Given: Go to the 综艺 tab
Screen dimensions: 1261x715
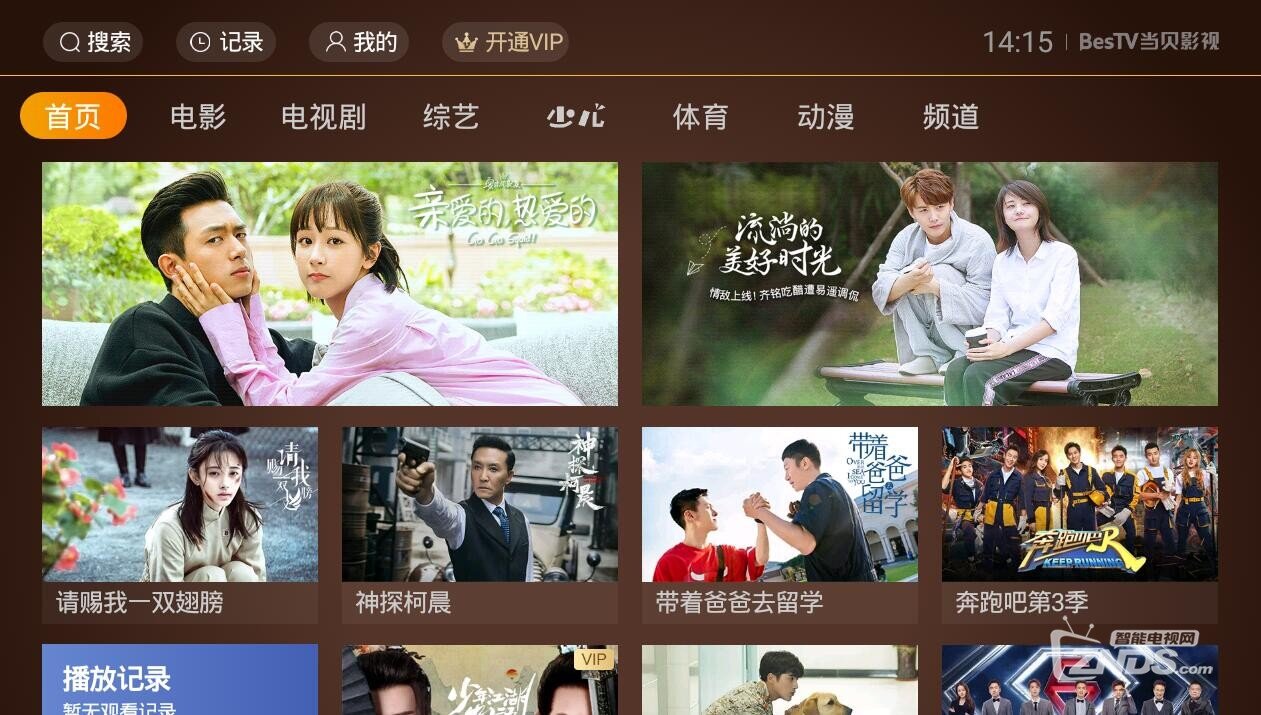Looking at the screenshot, I should point(451,117).
